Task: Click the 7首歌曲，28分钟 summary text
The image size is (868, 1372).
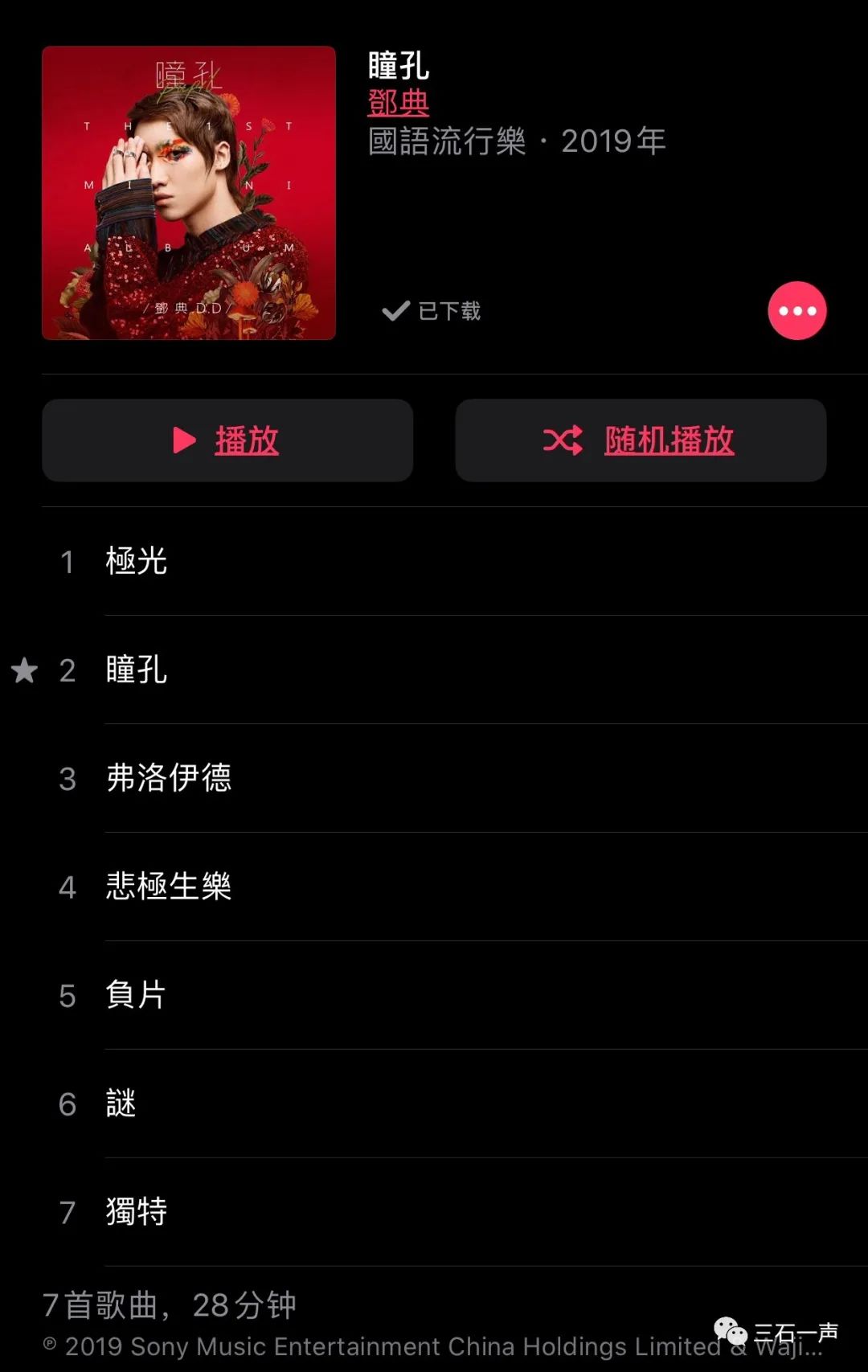Action: [169, 1306]
